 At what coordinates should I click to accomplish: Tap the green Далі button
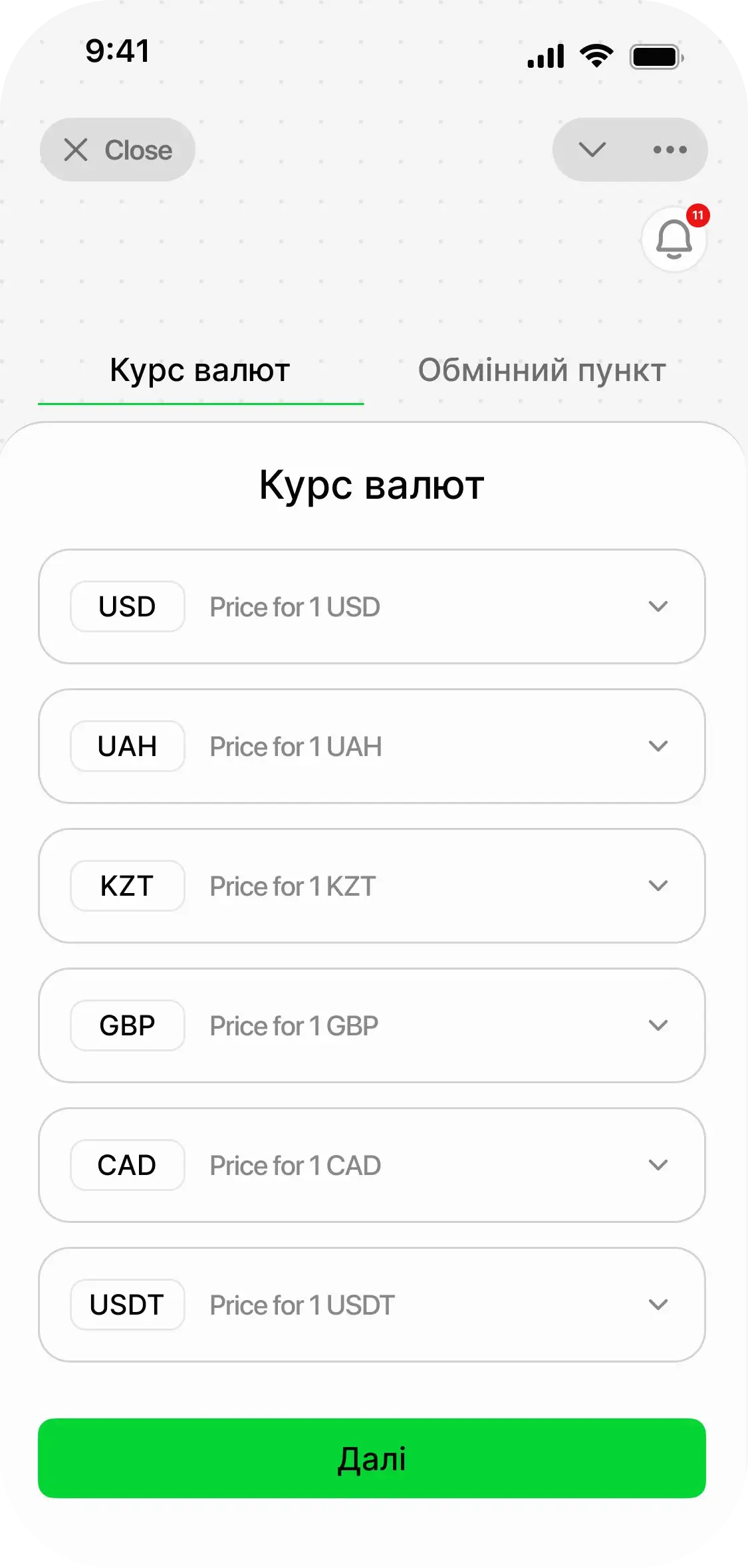(372, 1458)
